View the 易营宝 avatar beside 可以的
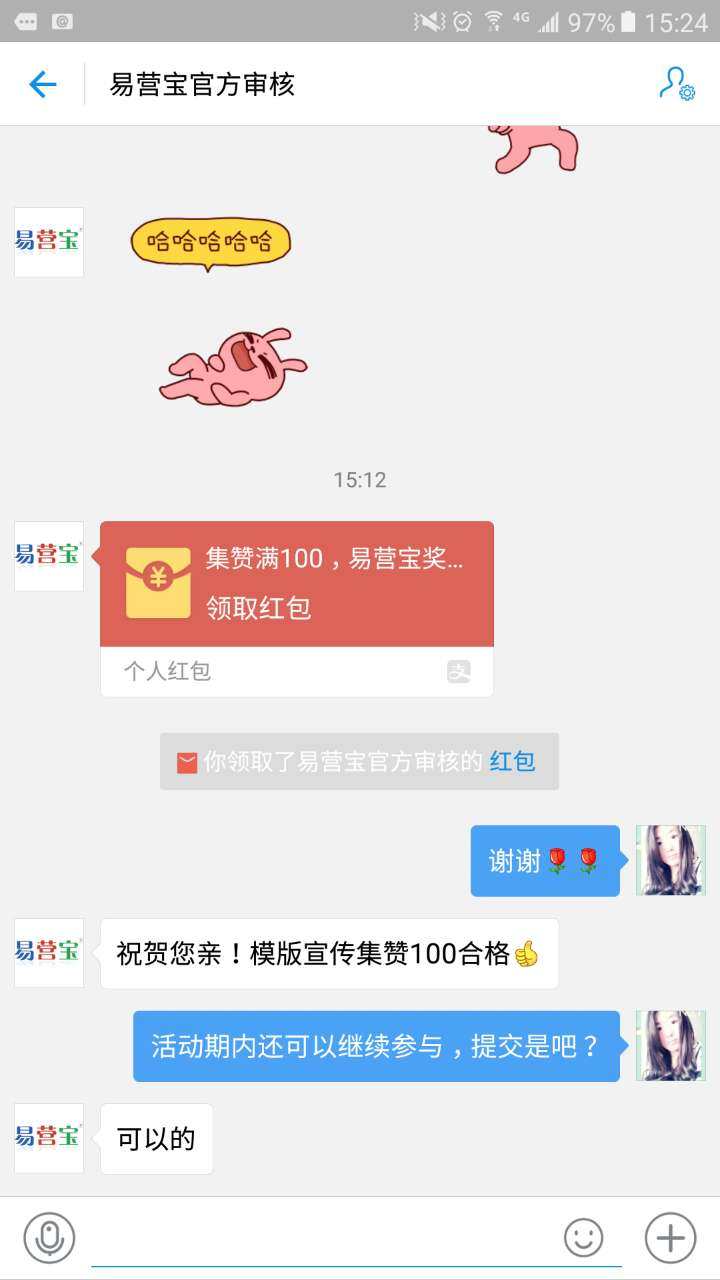Image resolution: width=720 pixels, height=1280 pixels. (x=49, y=1138)
